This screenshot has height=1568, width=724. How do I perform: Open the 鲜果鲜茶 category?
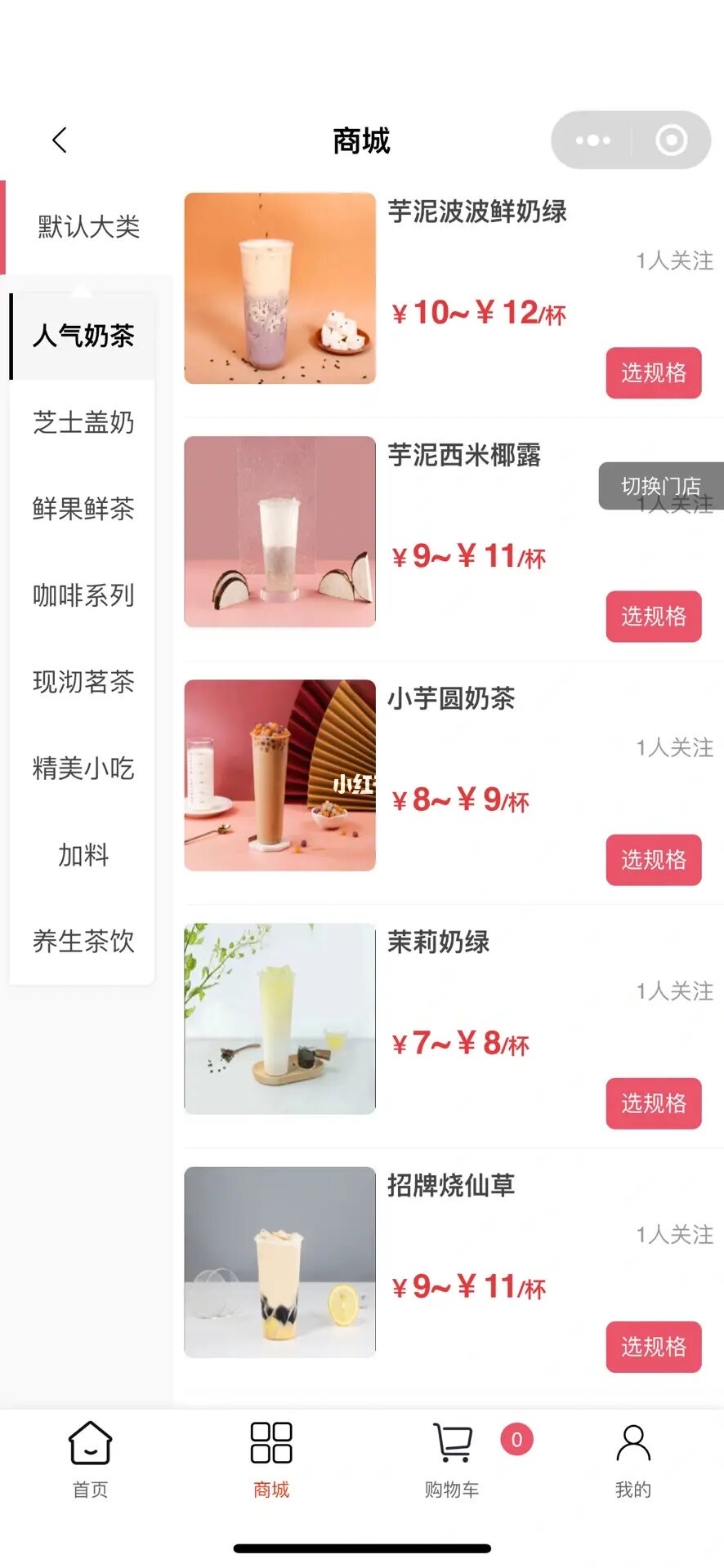point(83,509)
